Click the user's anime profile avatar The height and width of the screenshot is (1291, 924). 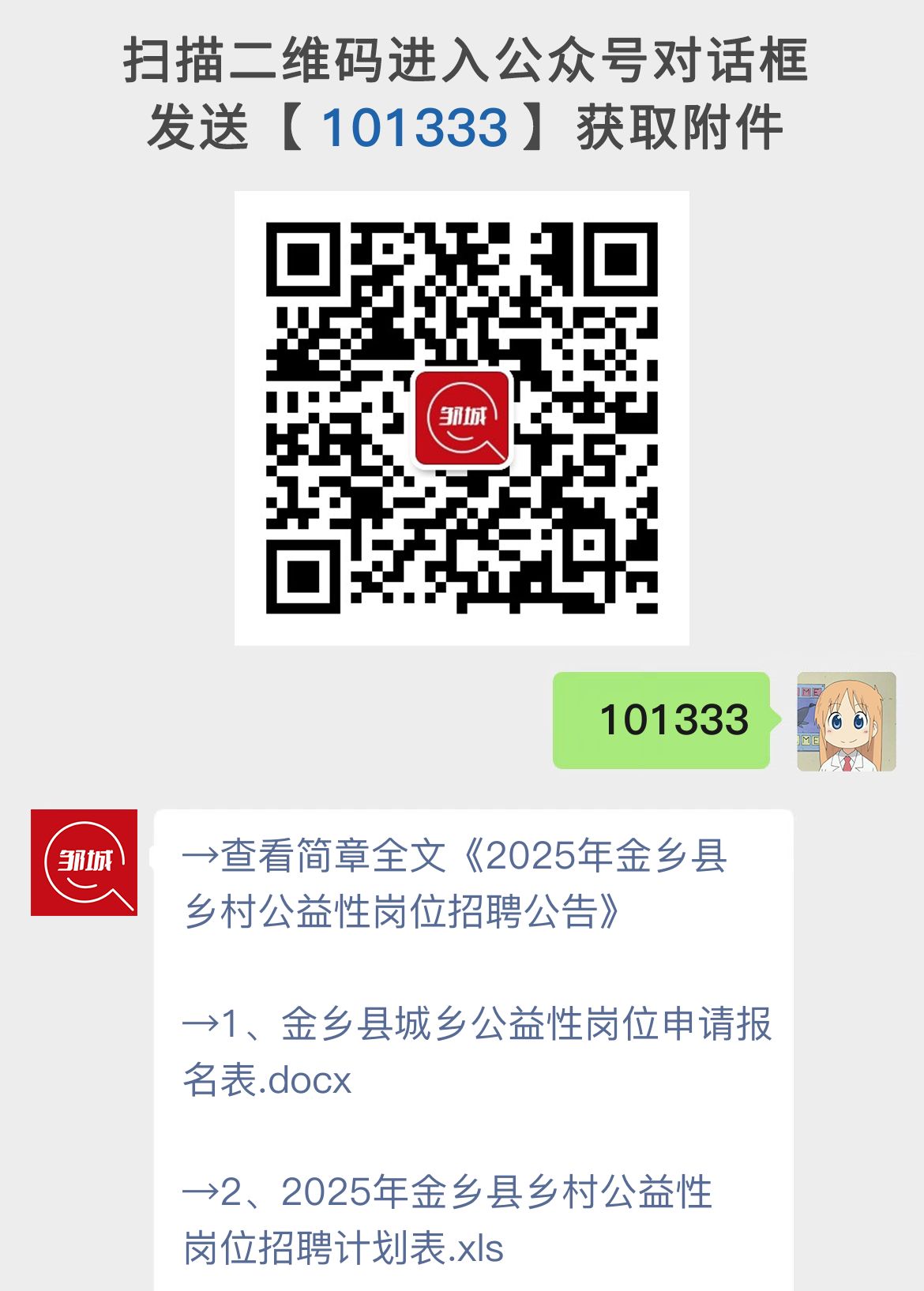click(845, 721)
